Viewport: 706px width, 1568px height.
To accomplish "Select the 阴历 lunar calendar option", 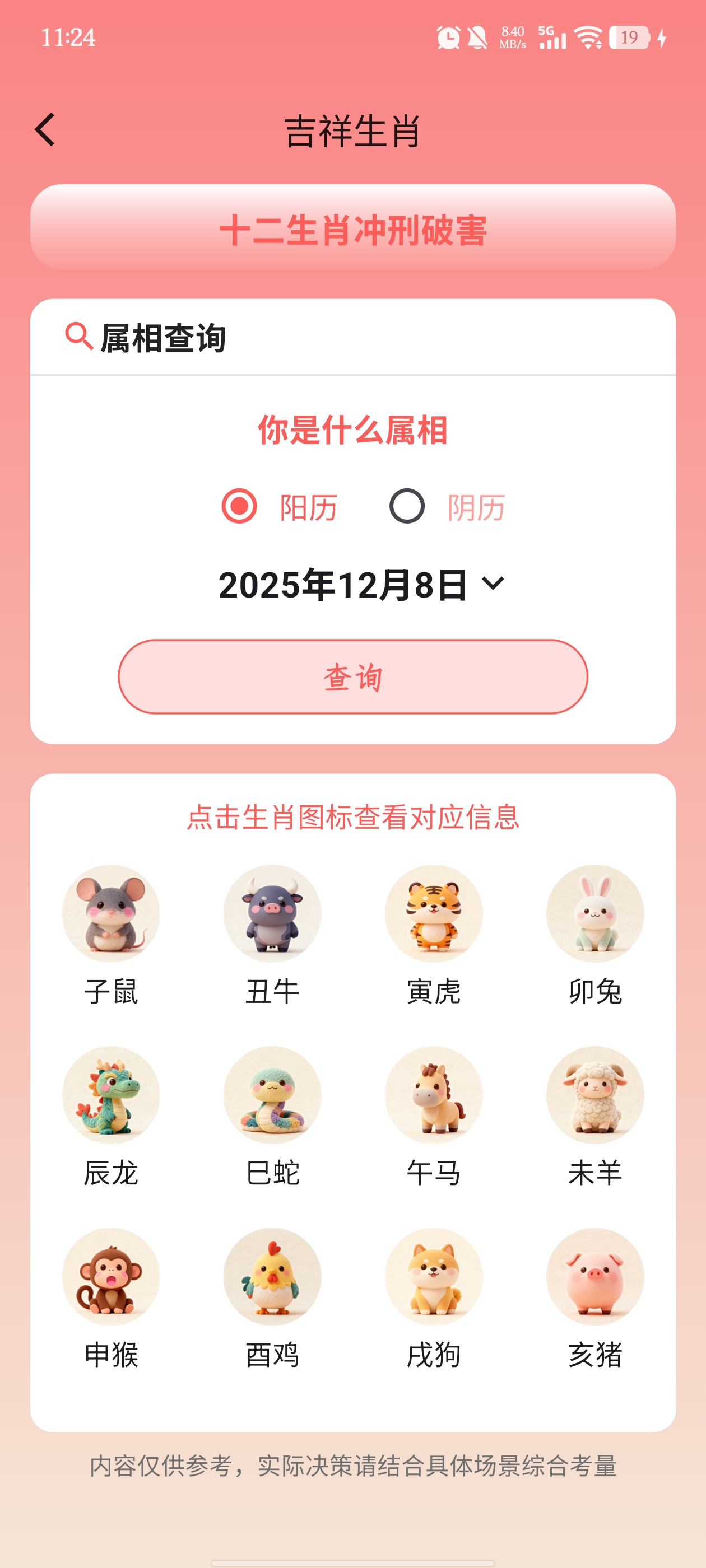I will [x=407, y=507].
